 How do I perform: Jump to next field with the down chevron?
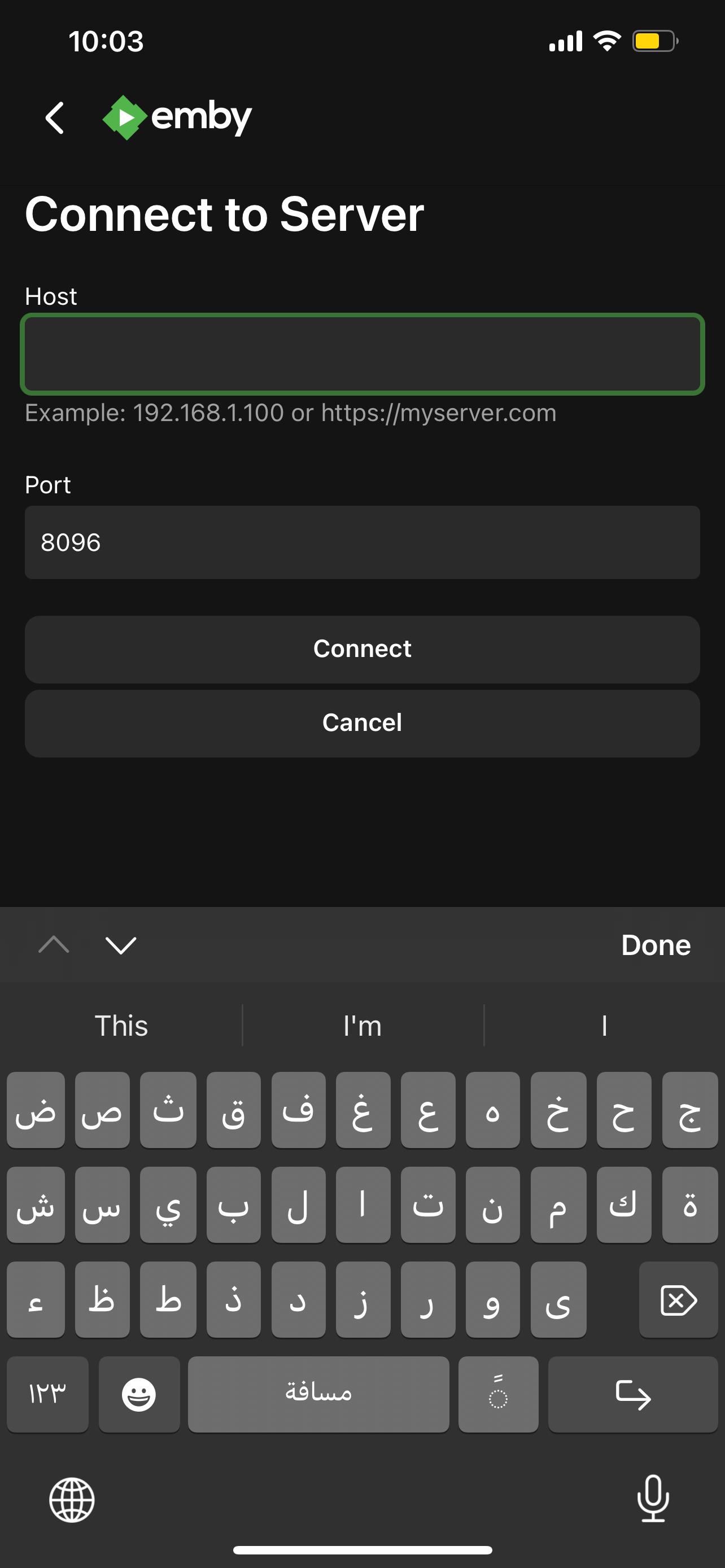point(120,945)
